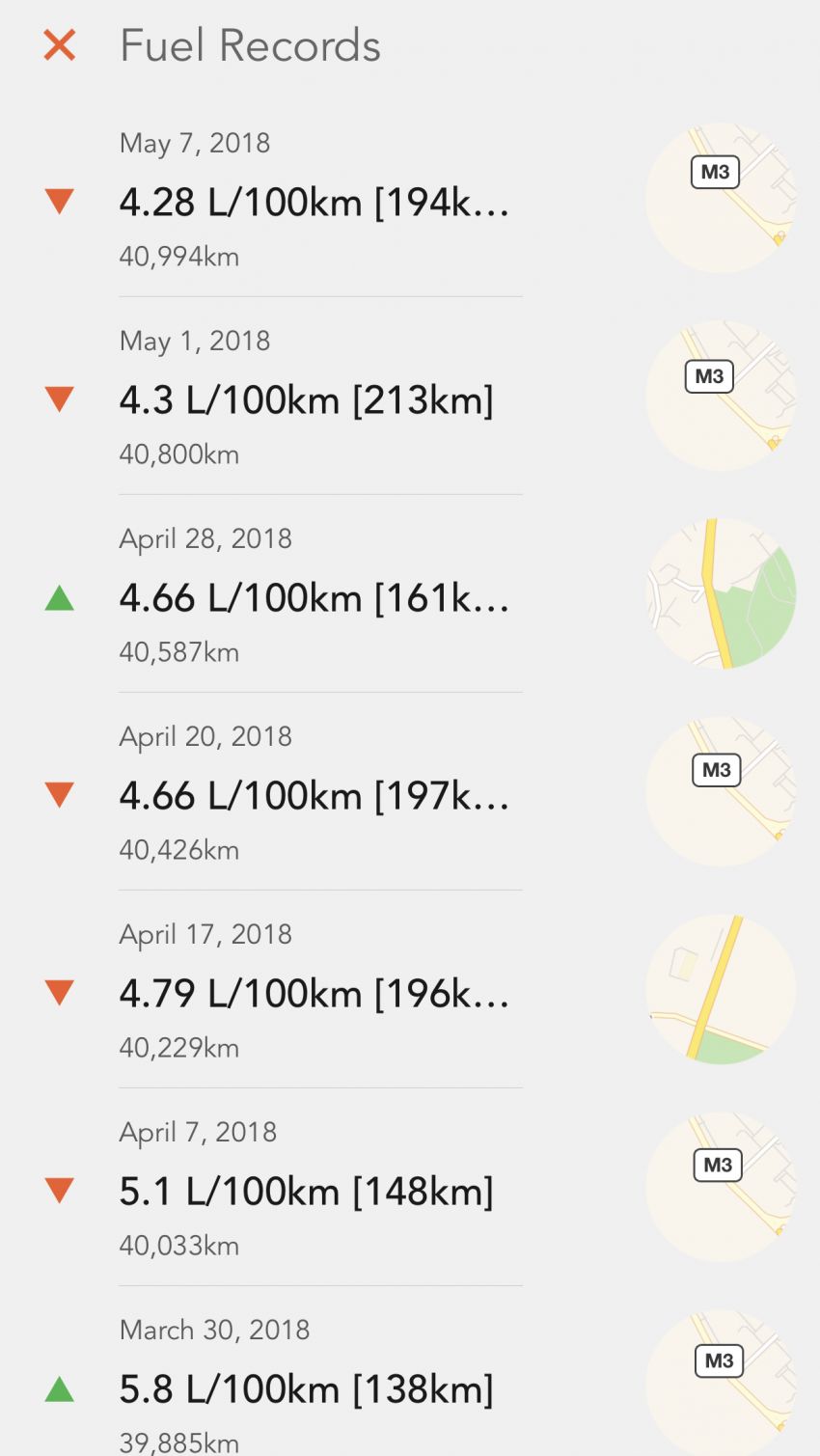The height and width of the screenshot is (1456, 820).
Task: Open the map thumbnail for April 28, 2018
Action: [x=720, y=593]
